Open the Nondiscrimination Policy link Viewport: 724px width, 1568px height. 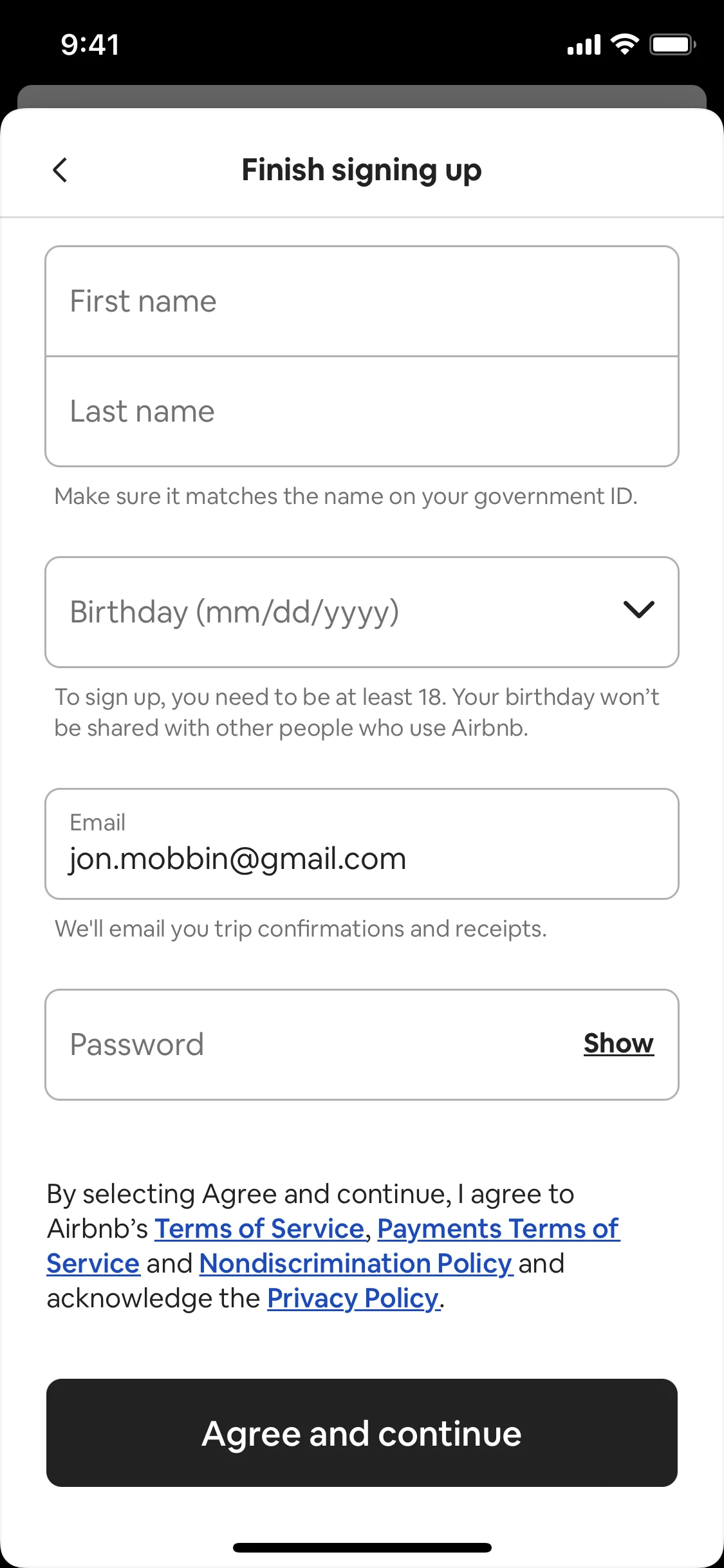point(355,1263)
